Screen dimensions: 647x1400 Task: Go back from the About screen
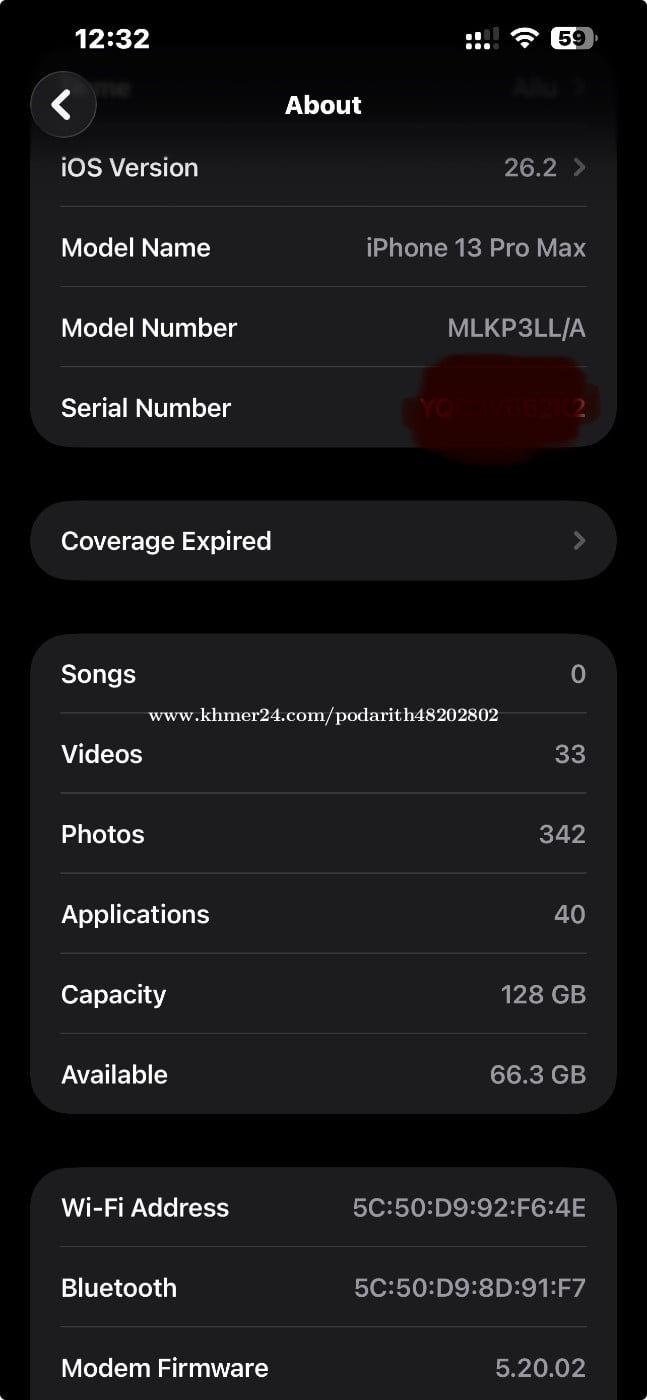pyautogui.click(x=63, y=104)
